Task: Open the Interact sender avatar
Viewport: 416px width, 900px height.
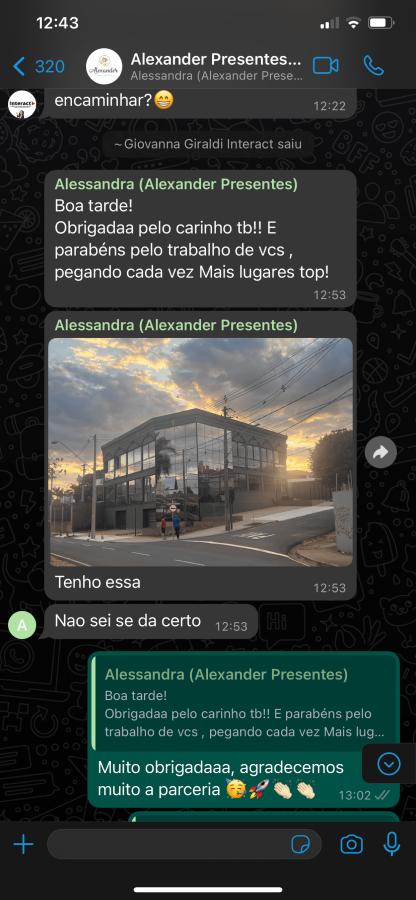Action: pyautogui.click(x=22, y=104)
